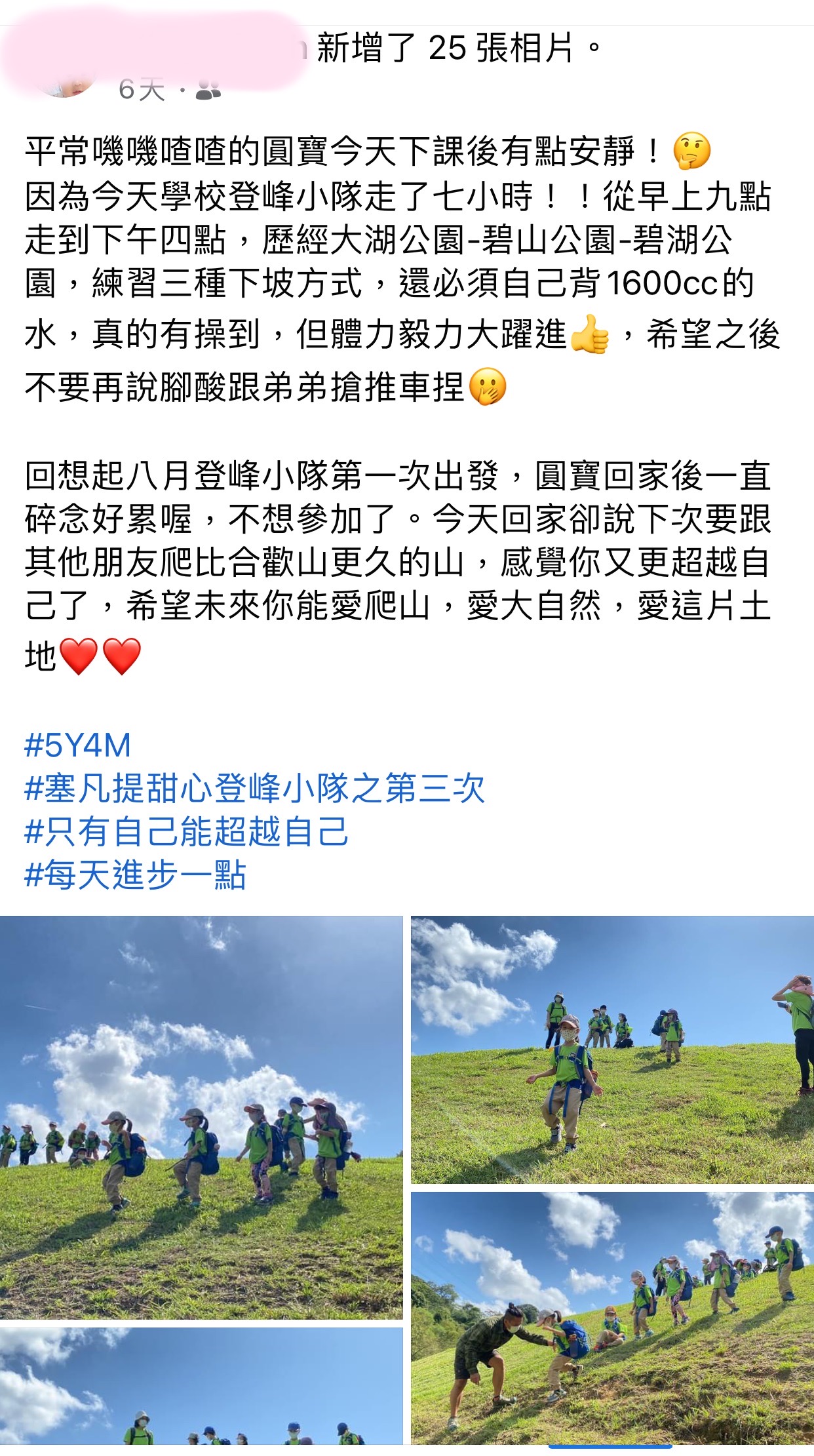Open the partially visible bottom-left photo
Image resolution: width=814 pixels, height=1456 pixels.
pos(201,1386)
